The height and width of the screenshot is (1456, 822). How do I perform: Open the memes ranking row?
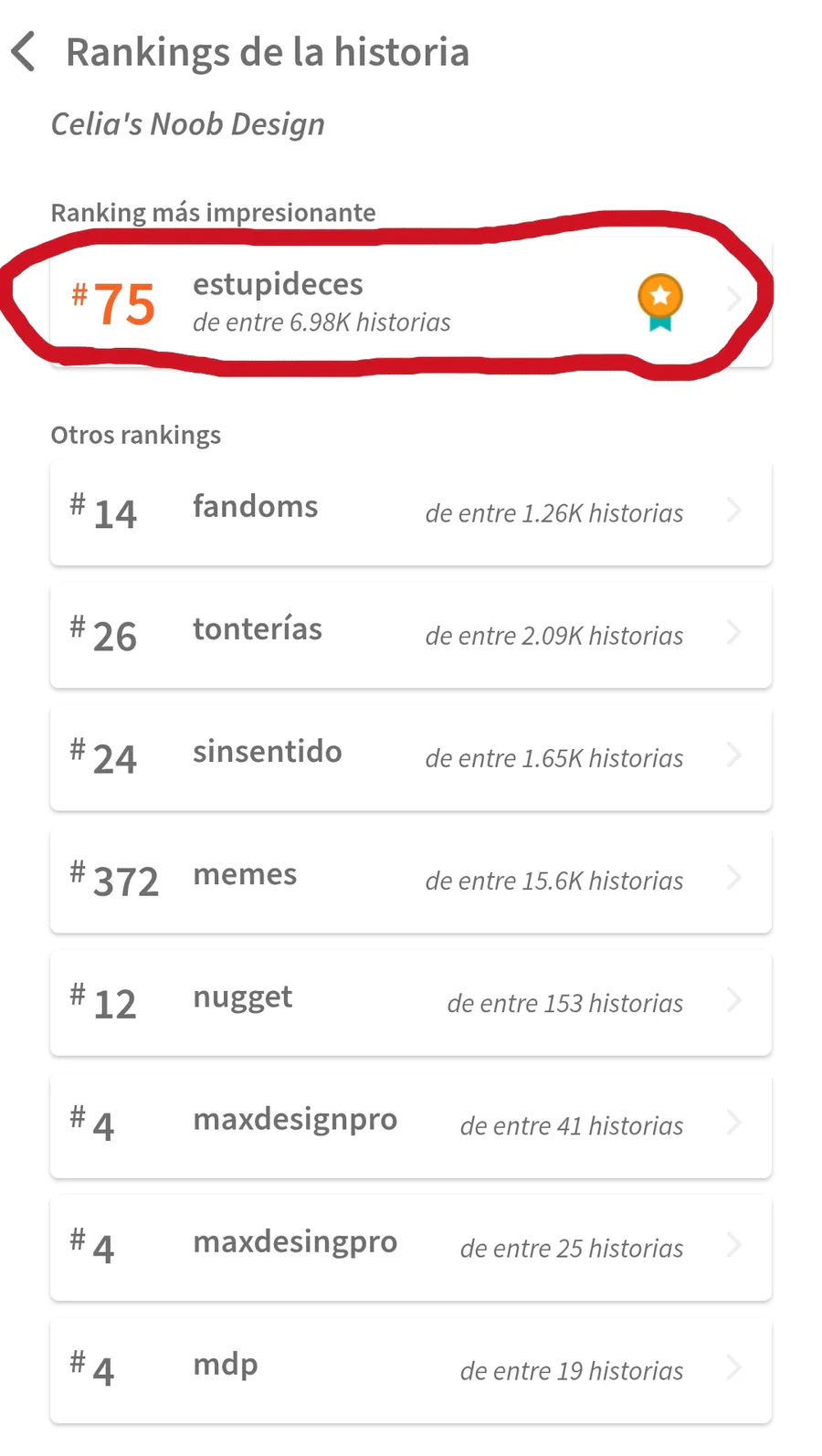(x=411, y=880)
